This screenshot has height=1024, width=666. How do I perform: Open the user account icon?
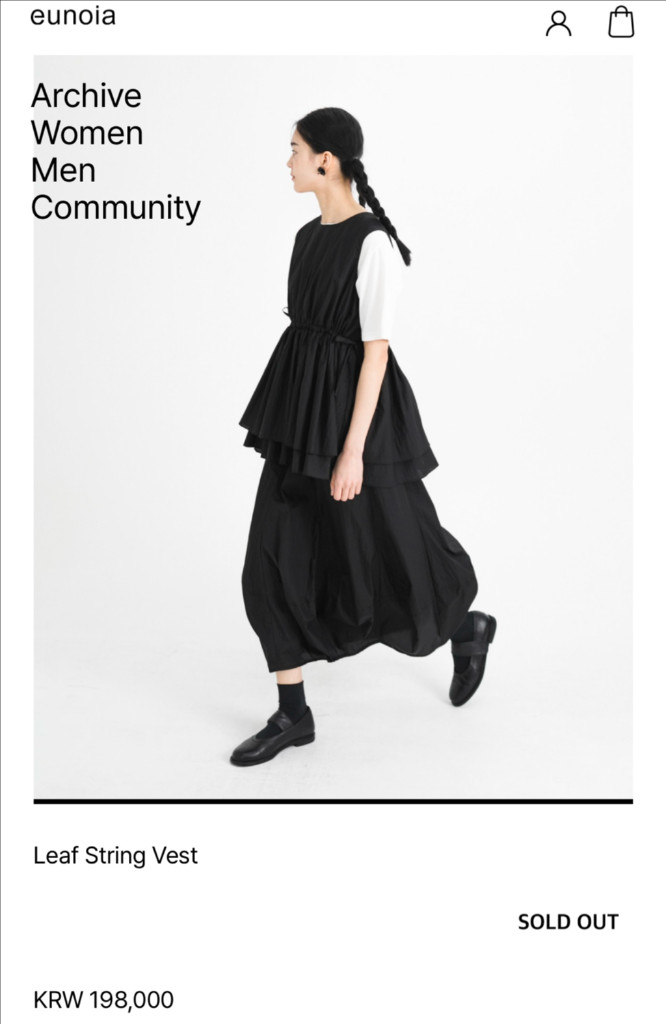point(558,23)
